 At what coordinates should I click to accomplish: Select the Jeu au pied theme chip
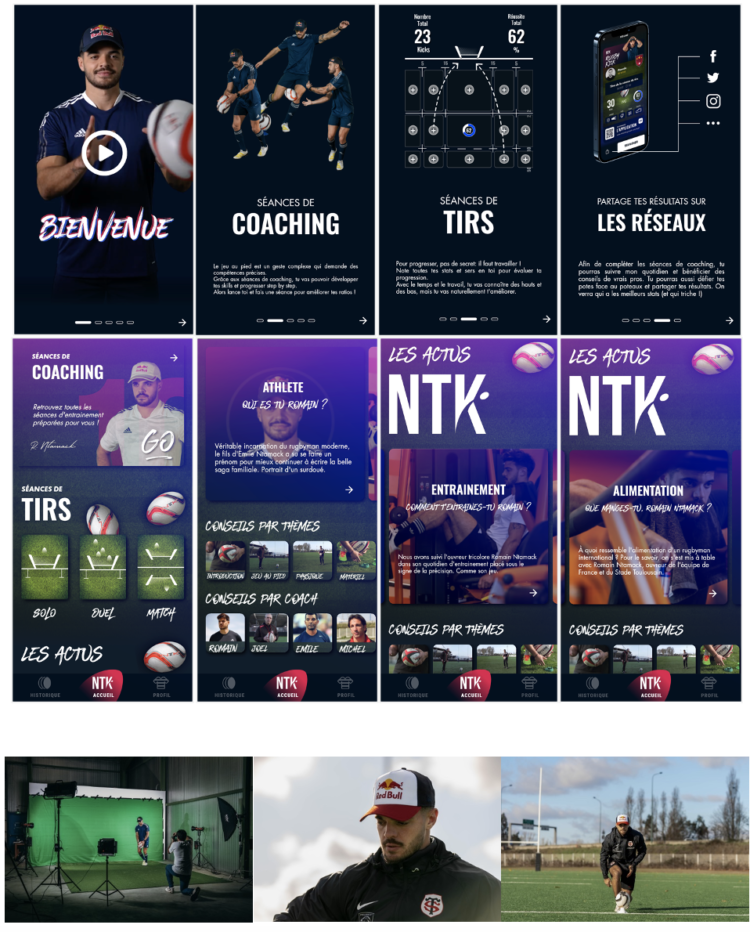tap(268, 557)
